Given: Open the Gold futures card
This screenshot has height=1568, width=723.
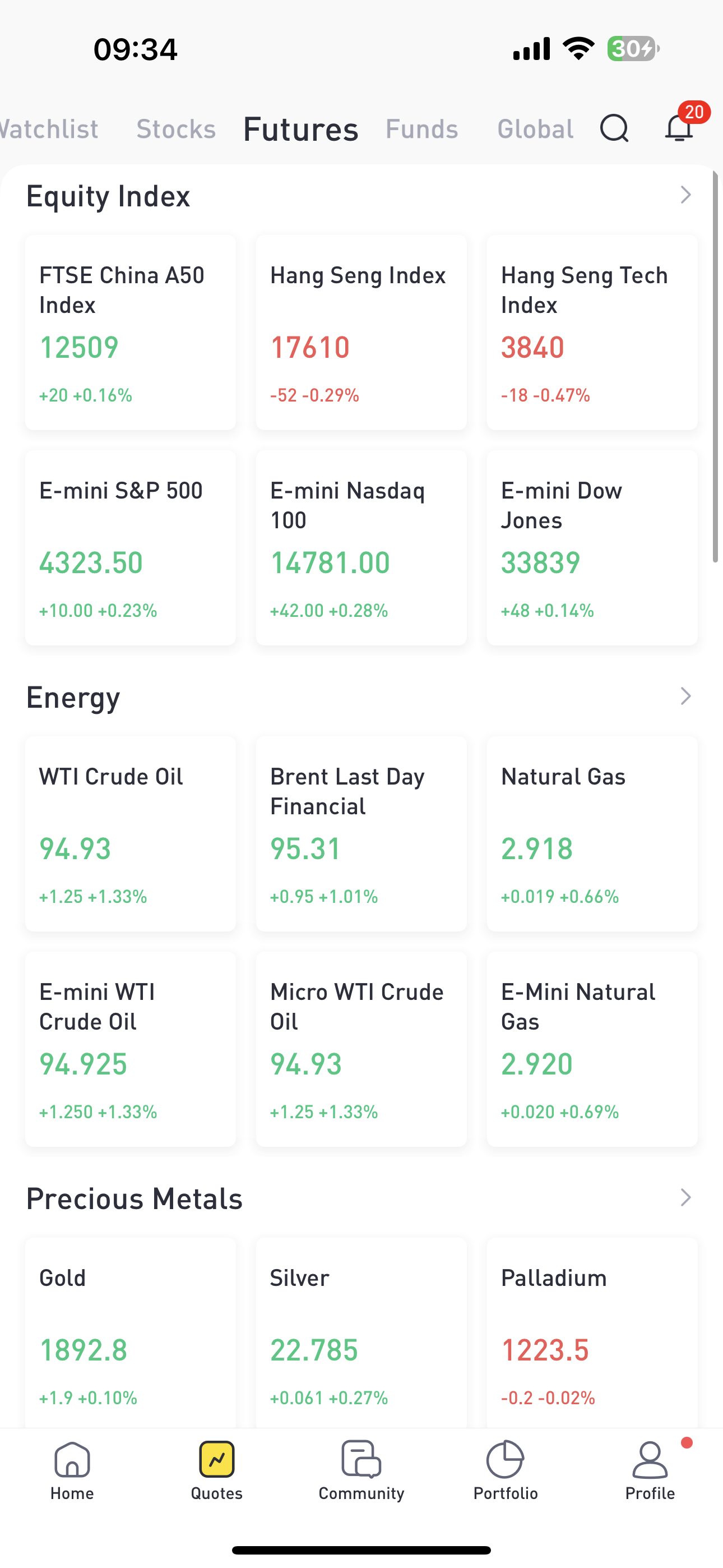Looking at the screenshot, I should click(130, 1333).
